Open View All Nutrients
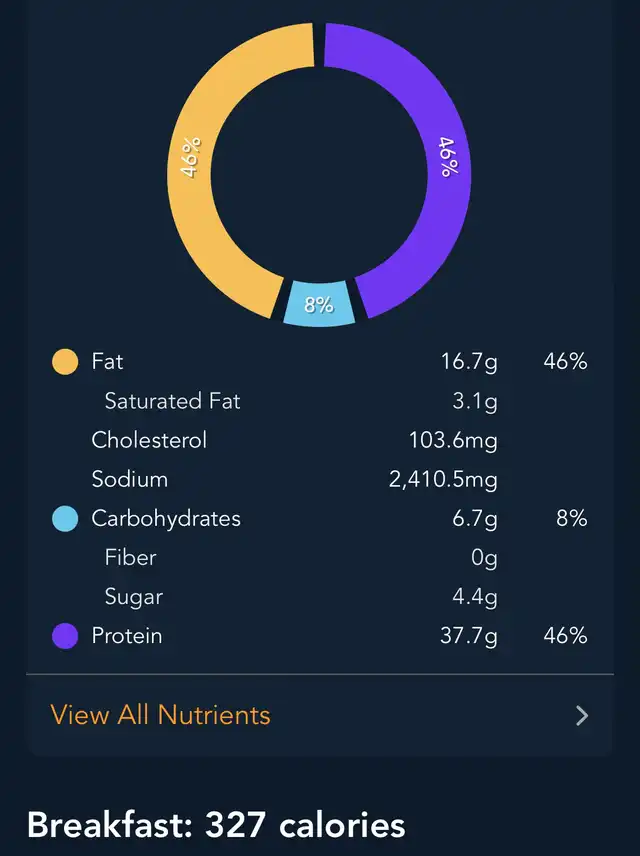Viewport: 640px width, 856px height. point(160,715)
